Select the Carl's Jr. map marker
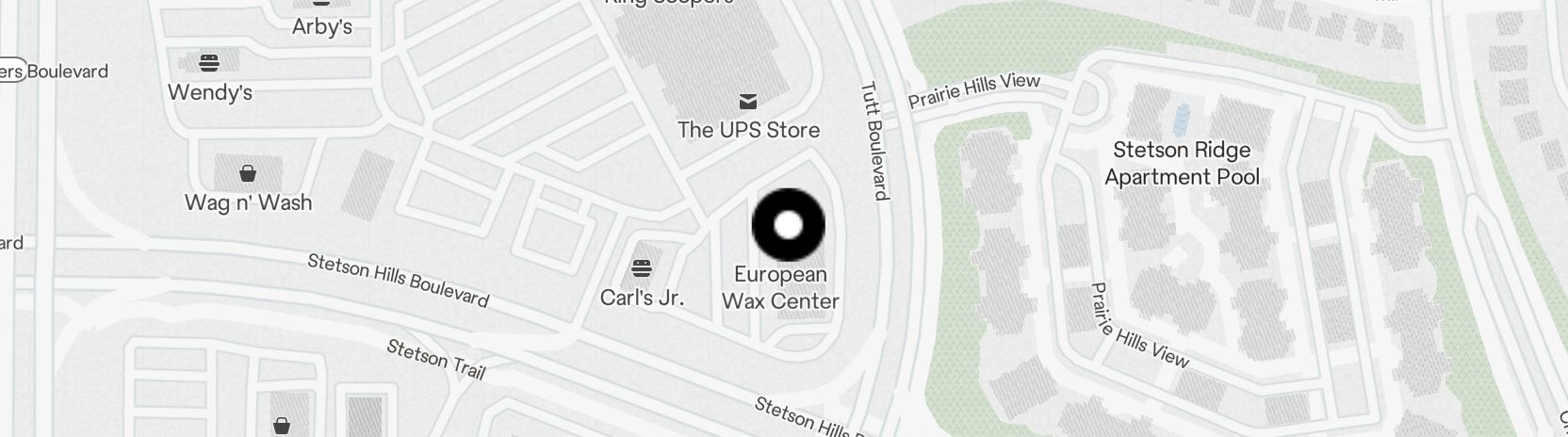 [642, 269]
